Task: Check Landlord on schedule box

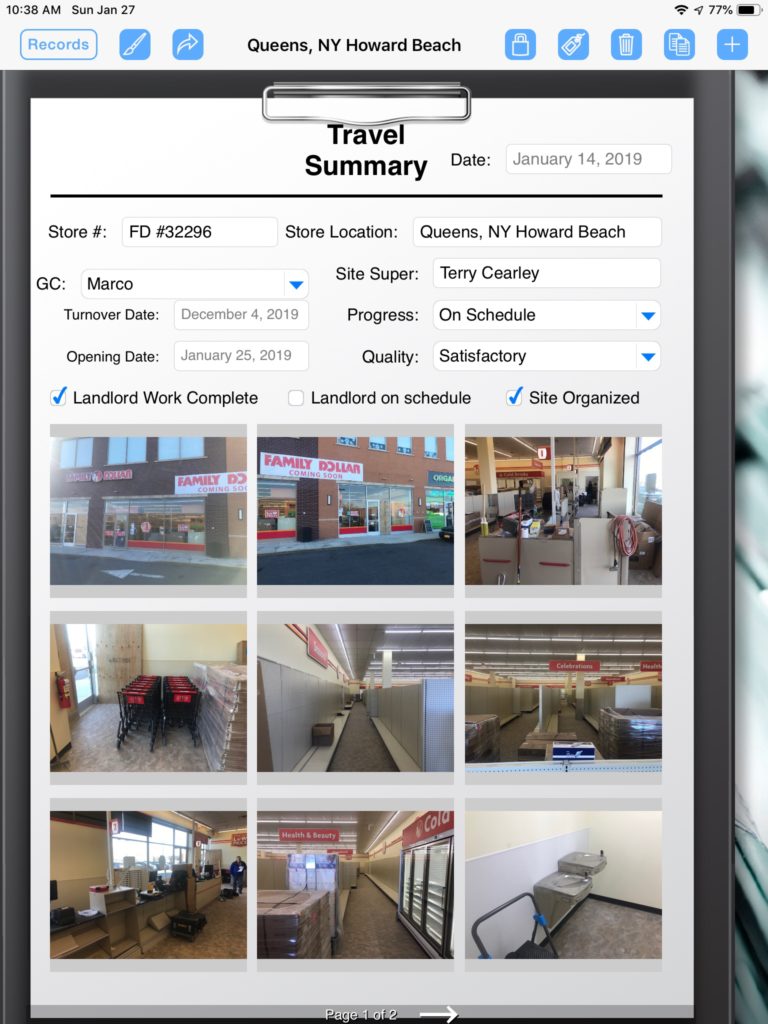Action: [x=296, y=398]
